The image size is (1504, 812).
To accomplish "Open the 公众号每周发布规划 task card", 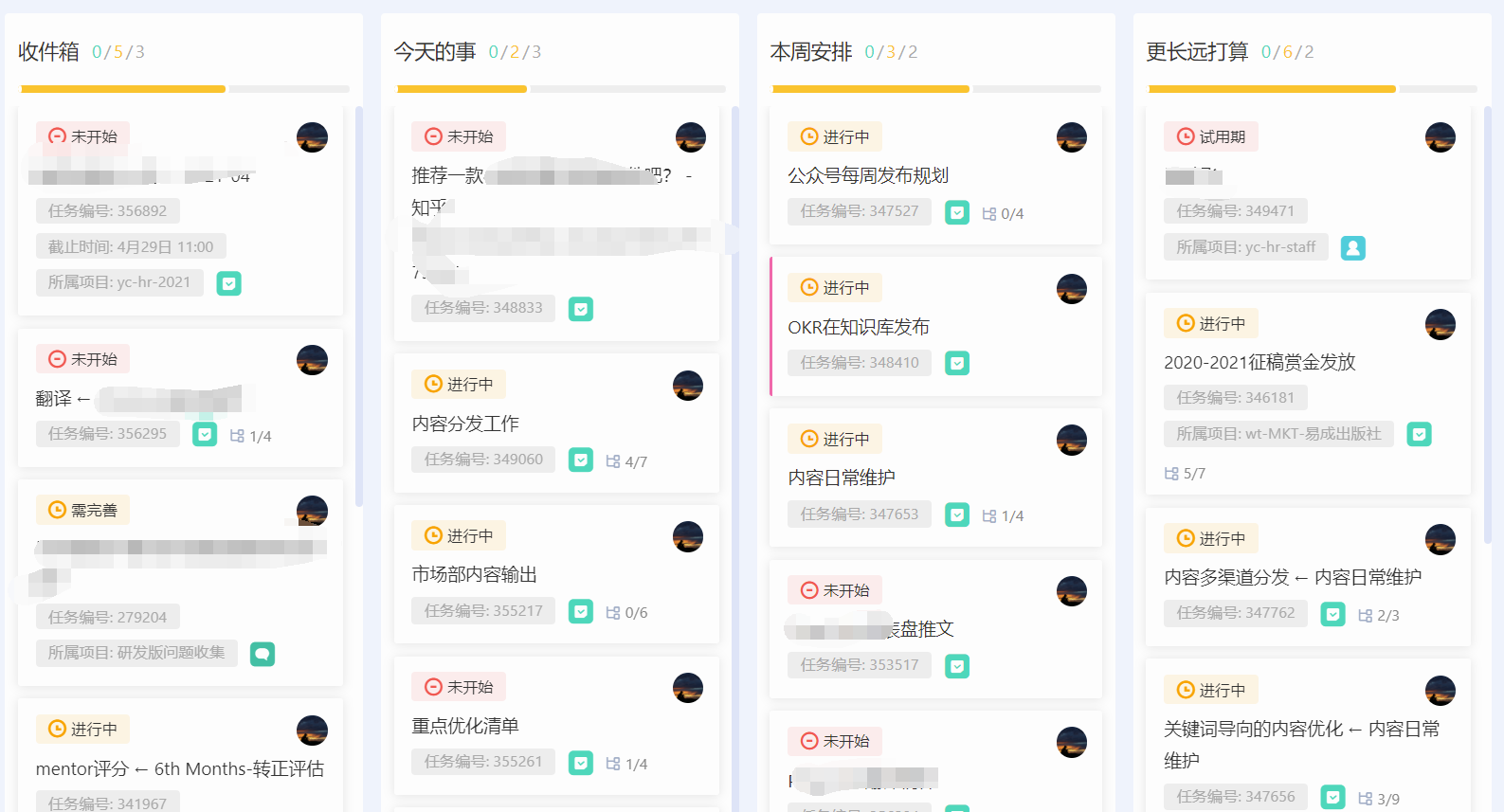I will tap(868, 176).
